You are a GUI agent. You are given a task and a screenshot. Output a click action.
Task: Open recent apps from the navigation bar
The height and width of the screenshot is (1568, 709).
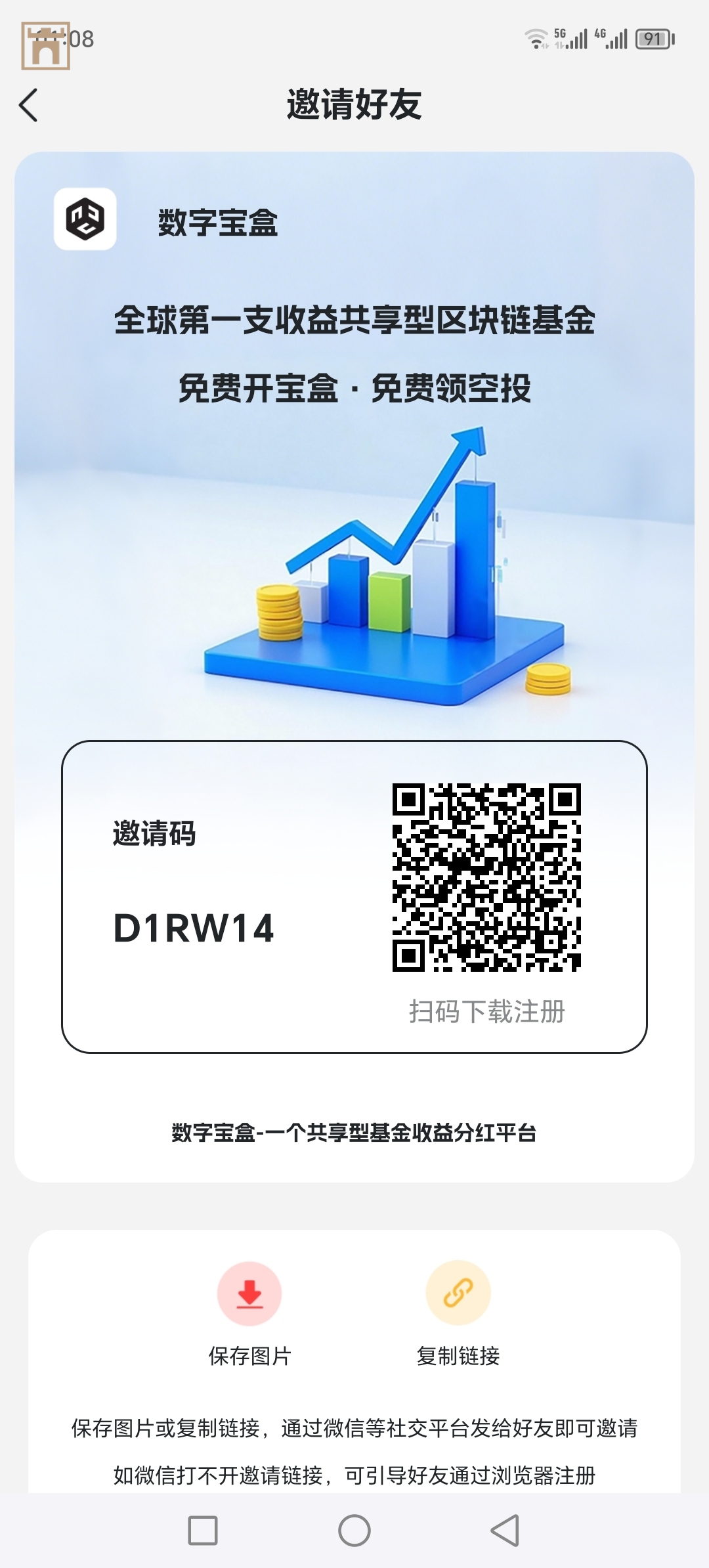click(203, 1531)
